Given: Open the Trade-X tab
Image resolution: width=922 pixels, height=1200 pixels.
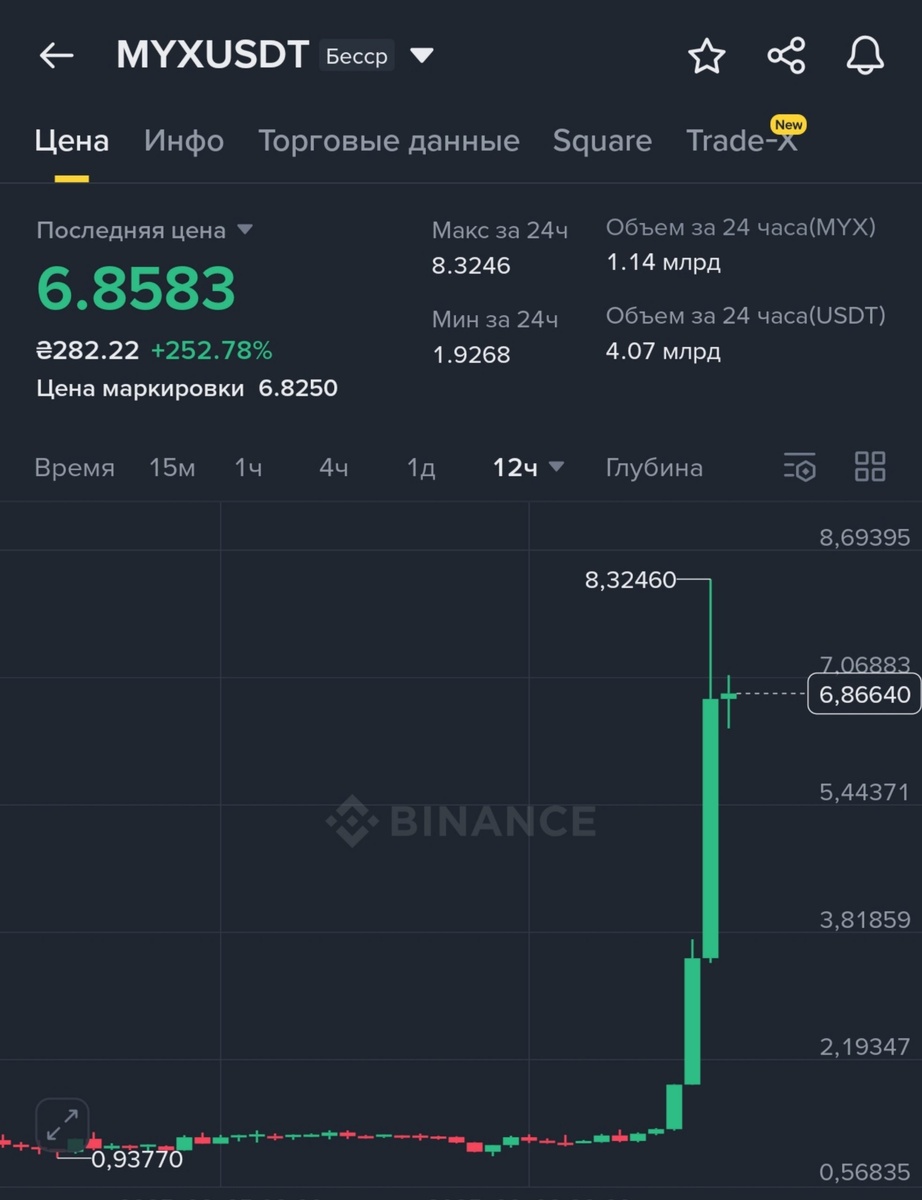Looking at the screenshot, I should click(x=742, y=141).
